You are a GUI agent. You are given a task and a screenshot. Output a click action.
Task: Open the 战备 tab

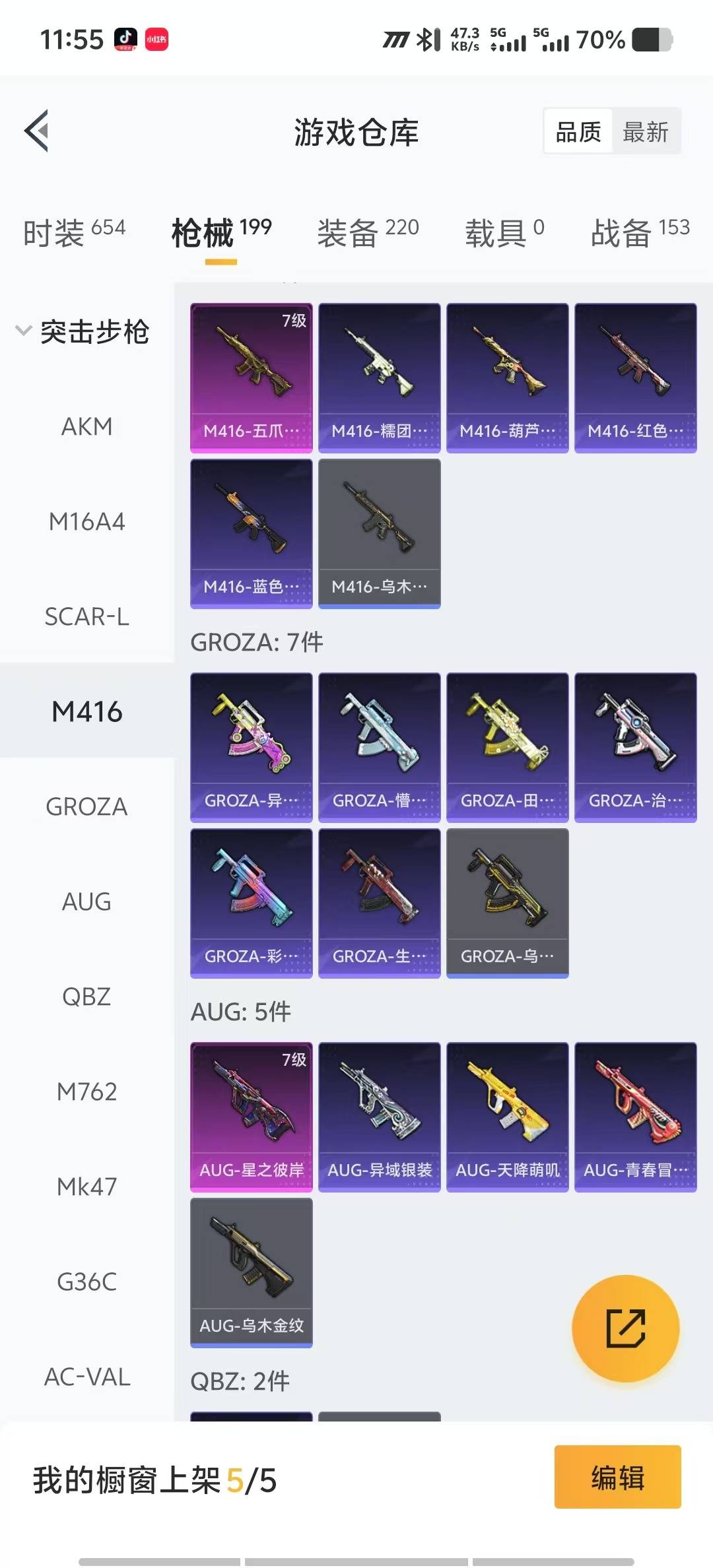tap(640, 232)
